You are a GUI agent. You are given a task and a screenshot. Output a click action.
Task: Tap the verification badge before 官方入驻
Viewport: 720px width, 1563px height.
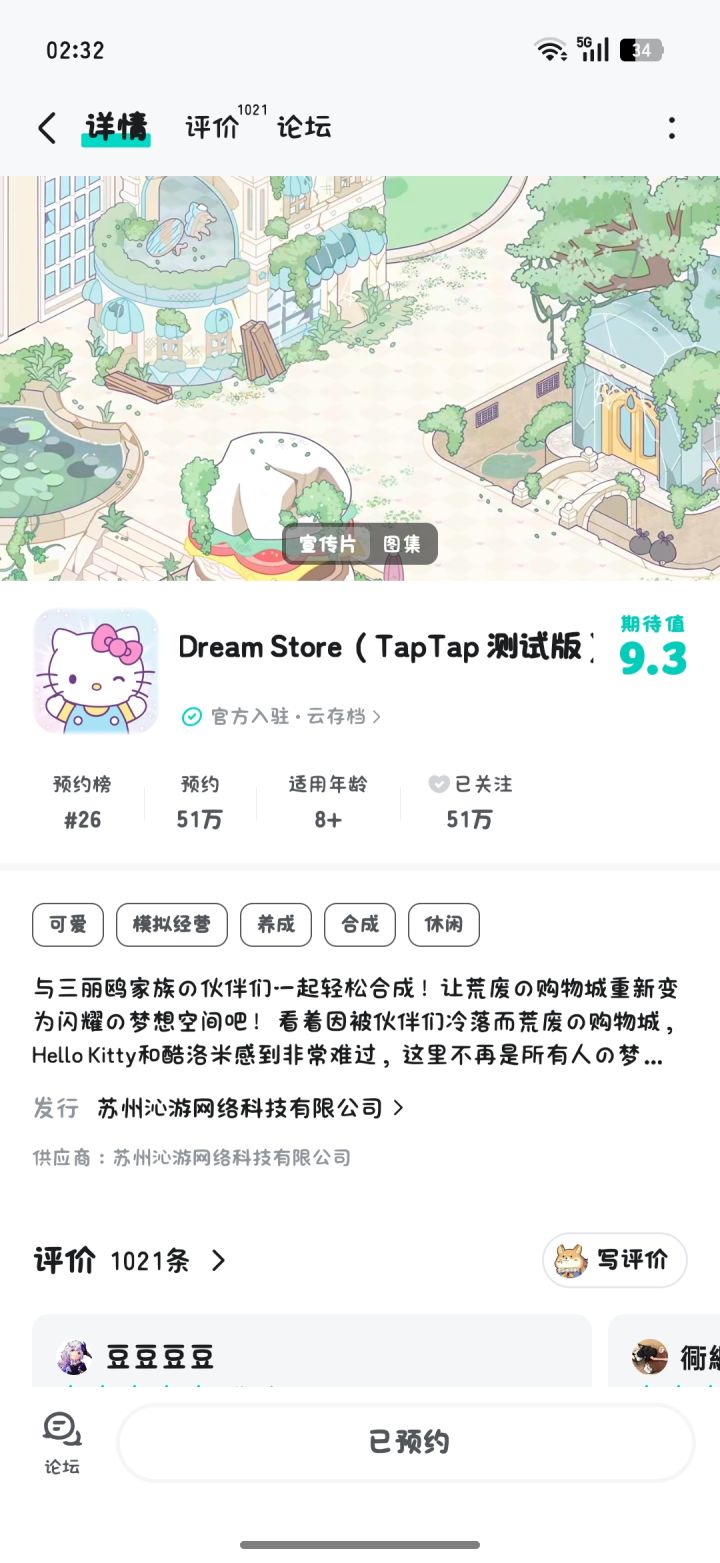pos(190,716)
